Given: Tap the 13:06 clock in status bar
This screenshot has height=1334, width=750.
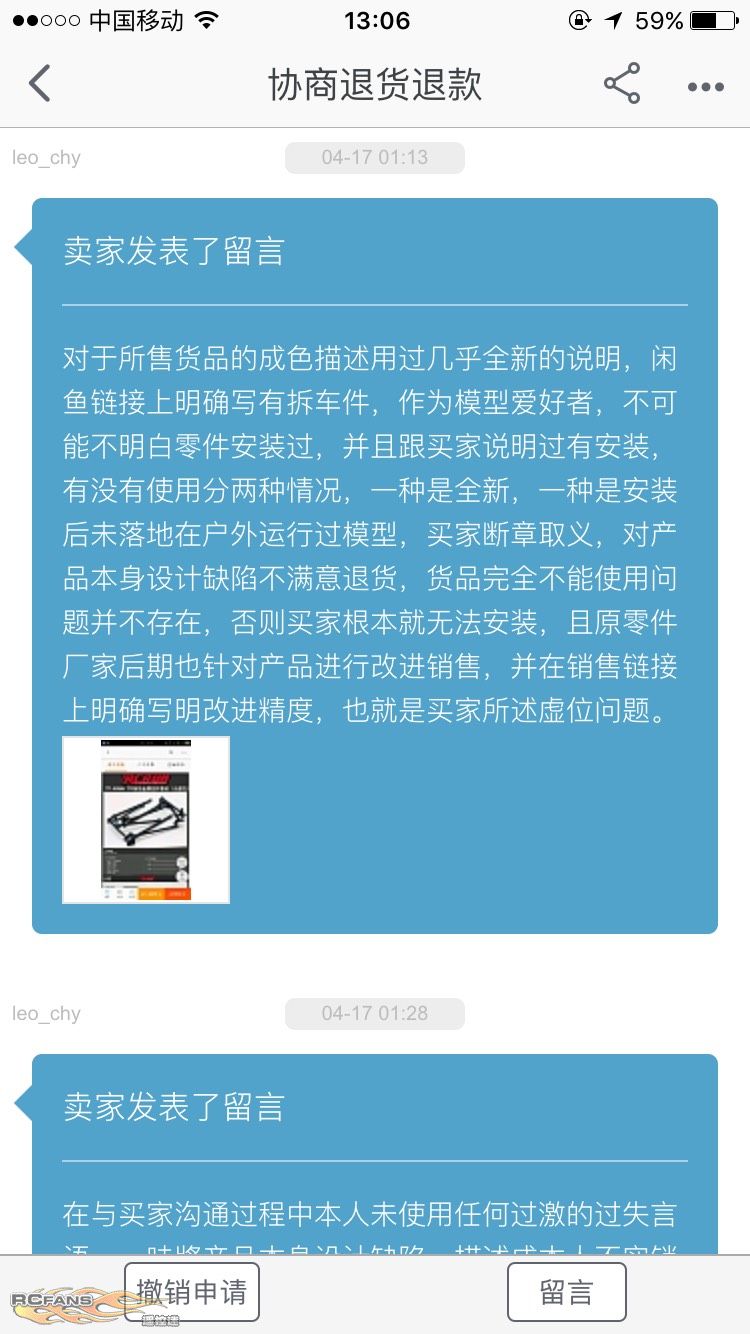Looking at the screenshot, I should pyautogui.click(x=375, y=20).
